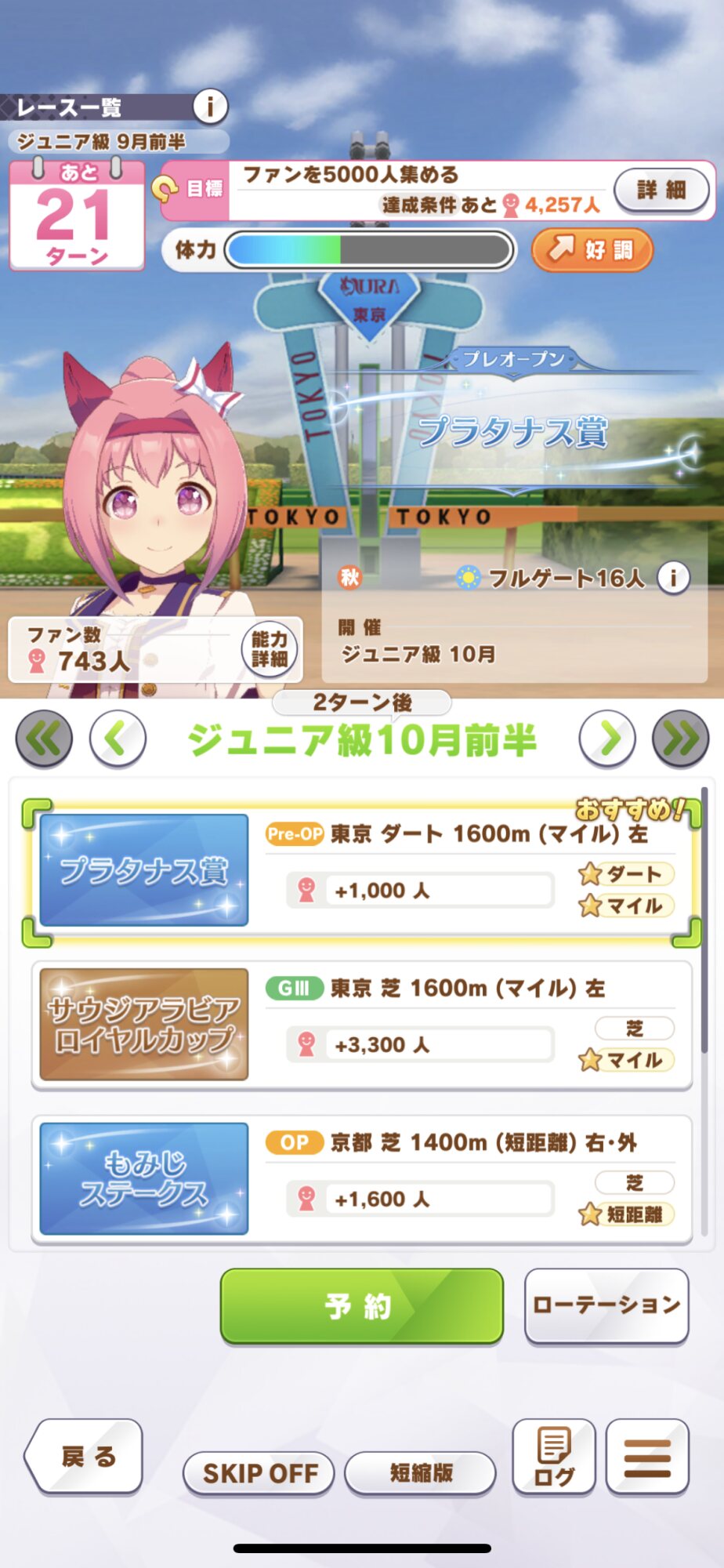Screen dimensions: 724x1568
Task: Jump back with the double-left arrow
Action: click(44, 738)
